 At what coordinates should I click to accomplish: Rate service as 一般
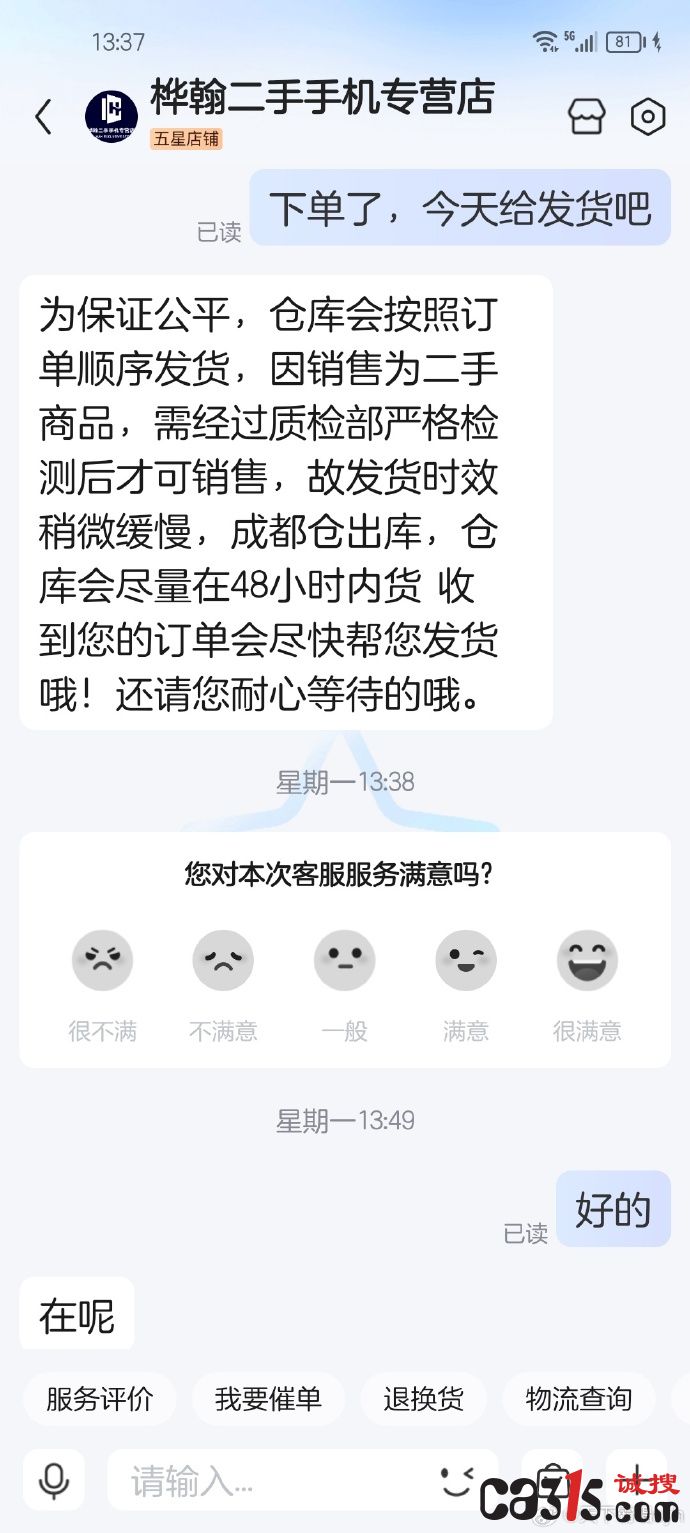pyautogui.click(x=345, y=961)
